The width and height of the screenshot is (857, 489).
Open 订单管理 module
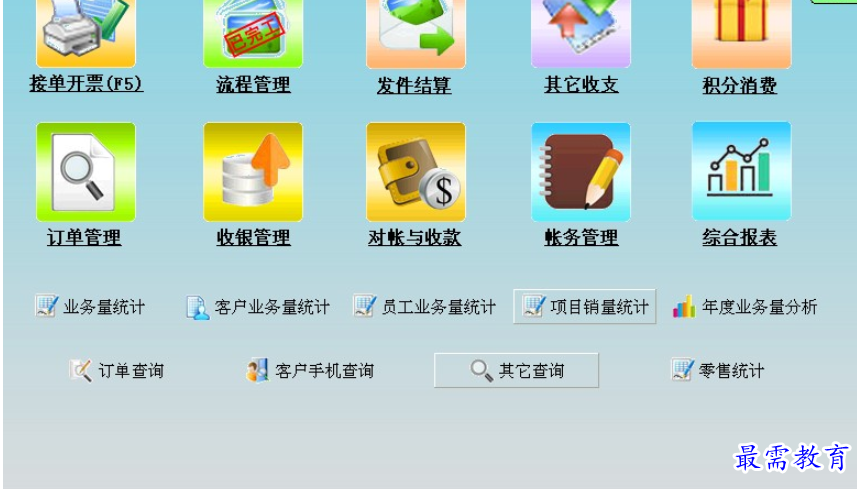[x=86, y=172]
